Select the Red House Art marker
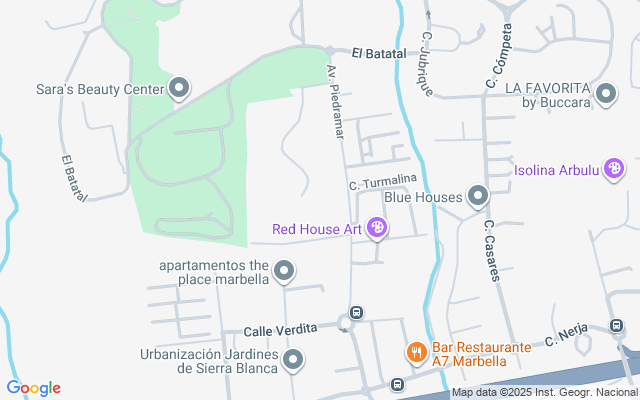The image size is (640, 400). point(377,229)
